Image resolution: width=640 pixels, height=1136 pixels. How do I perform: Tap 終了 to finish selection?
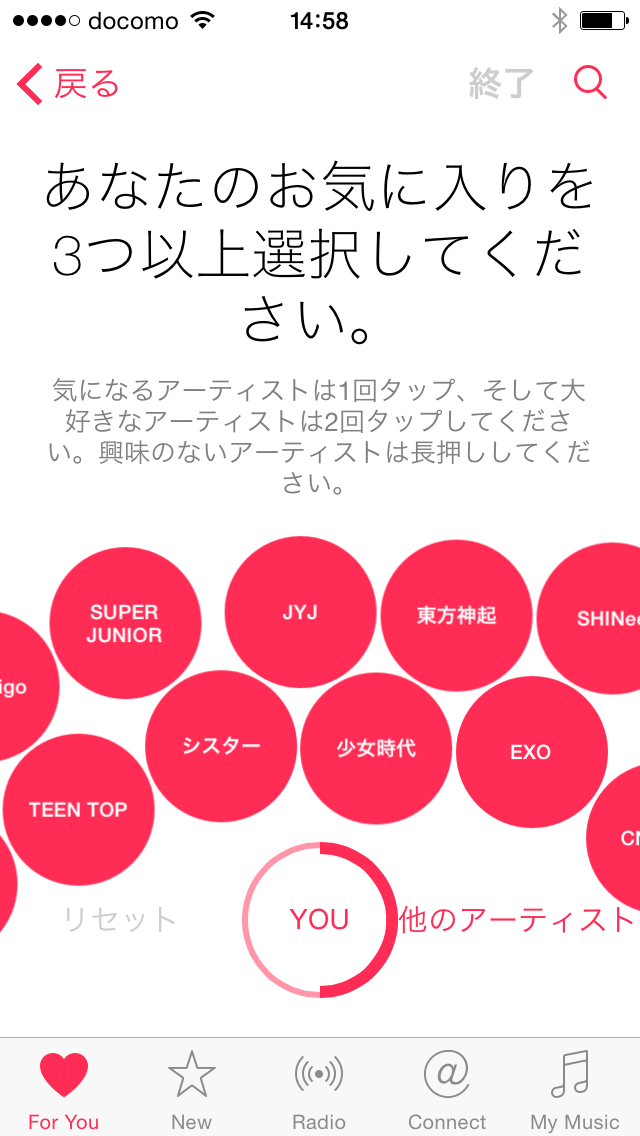pos(500,85)
